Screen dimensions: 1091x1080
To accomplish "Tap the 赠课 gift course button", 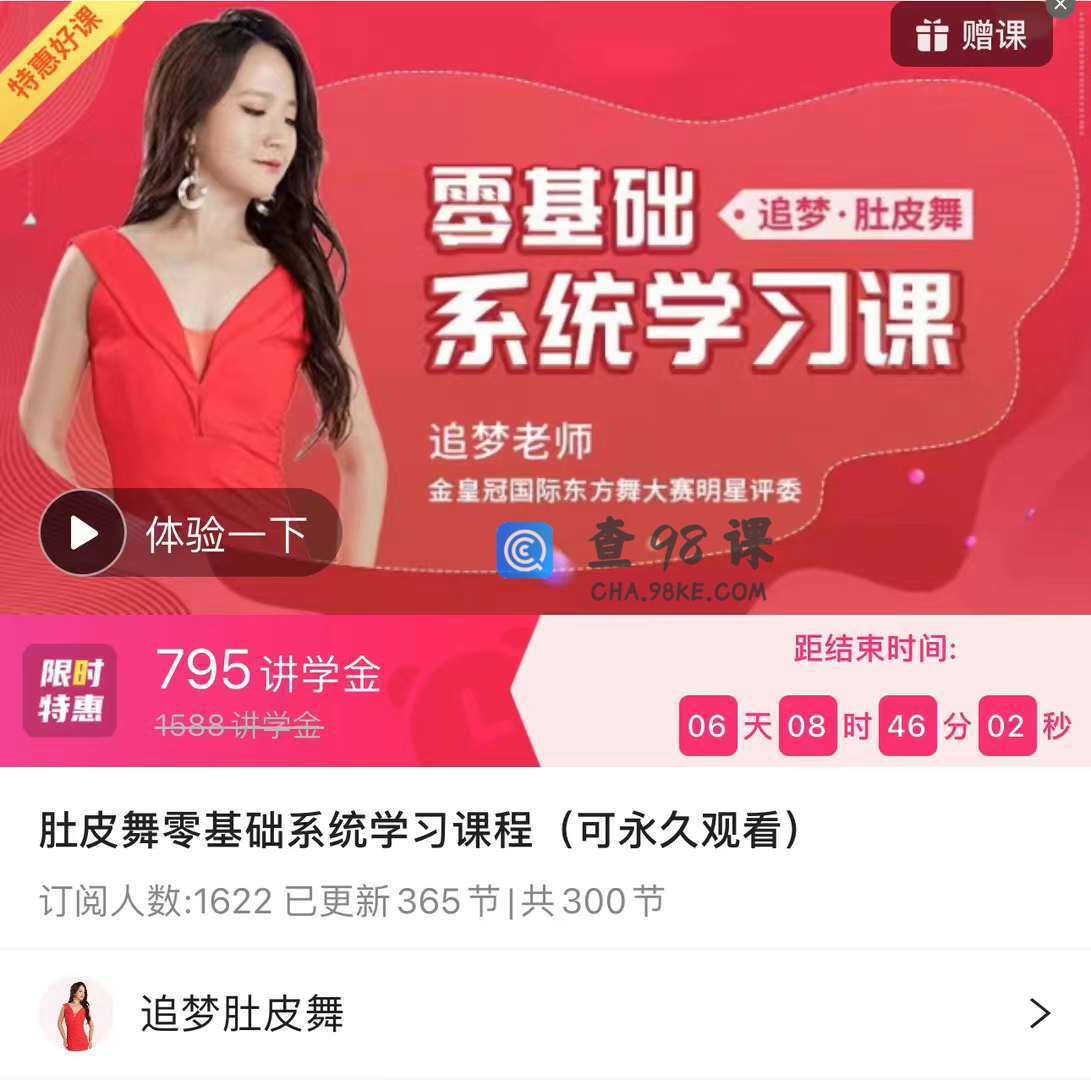I will pos(970,35).
